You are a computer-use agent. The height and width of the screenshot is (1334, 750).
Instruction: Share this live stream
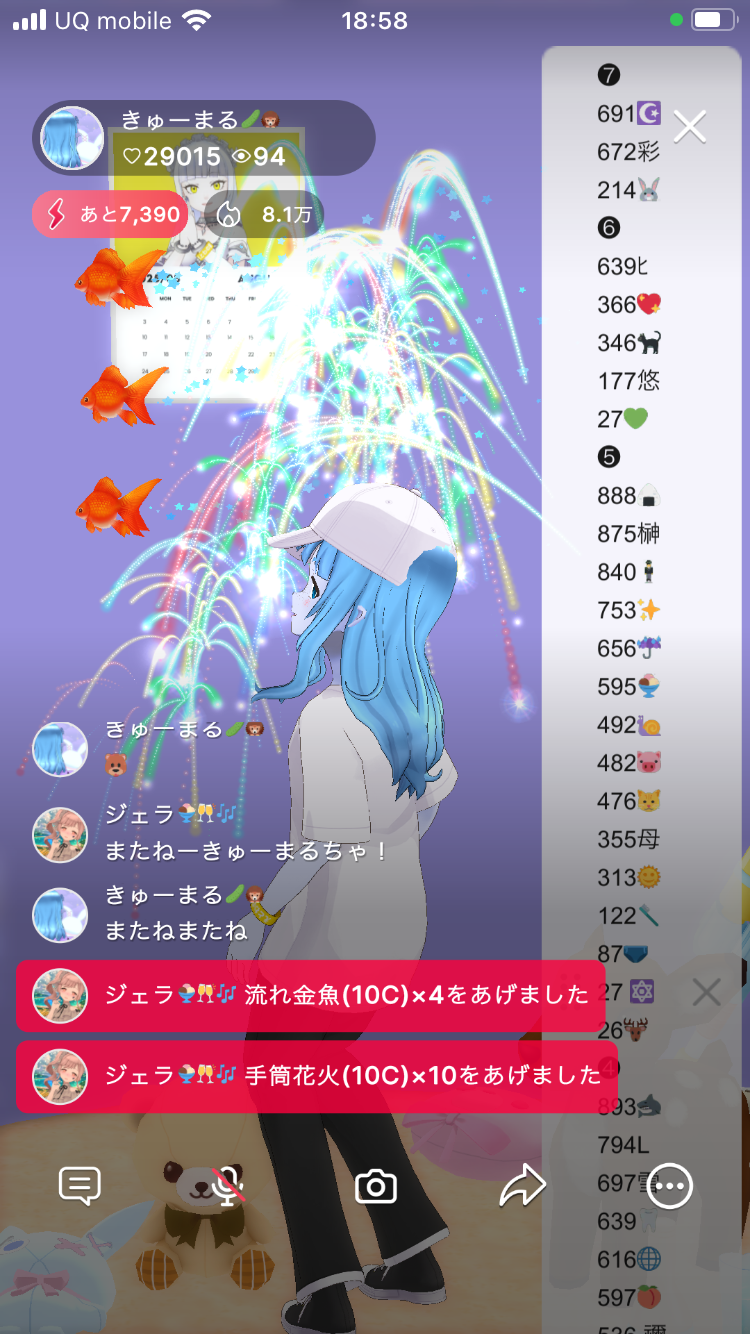point(522,1186)
